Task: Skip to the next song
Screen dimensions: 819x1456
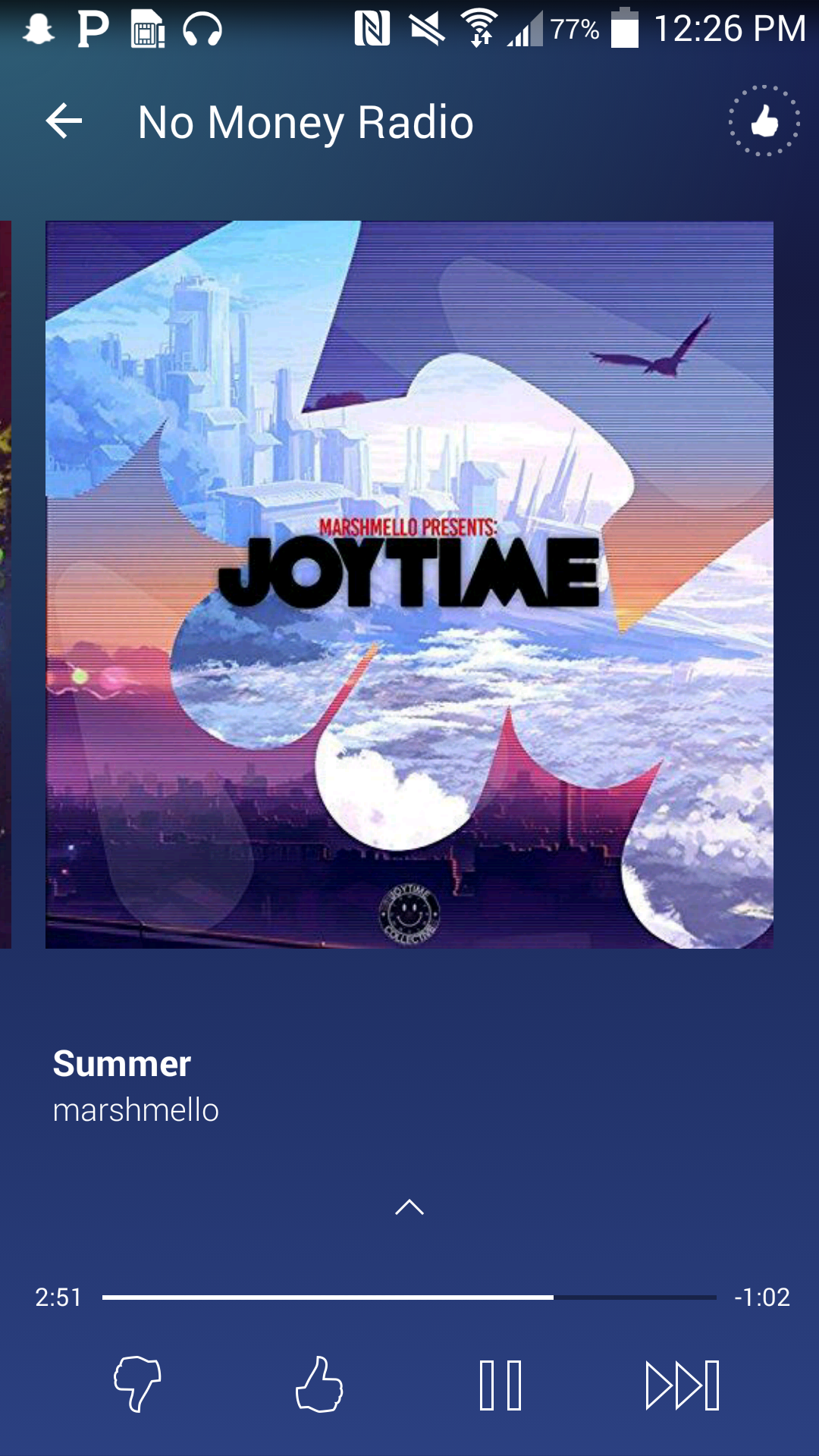Action: (682, 1385)
